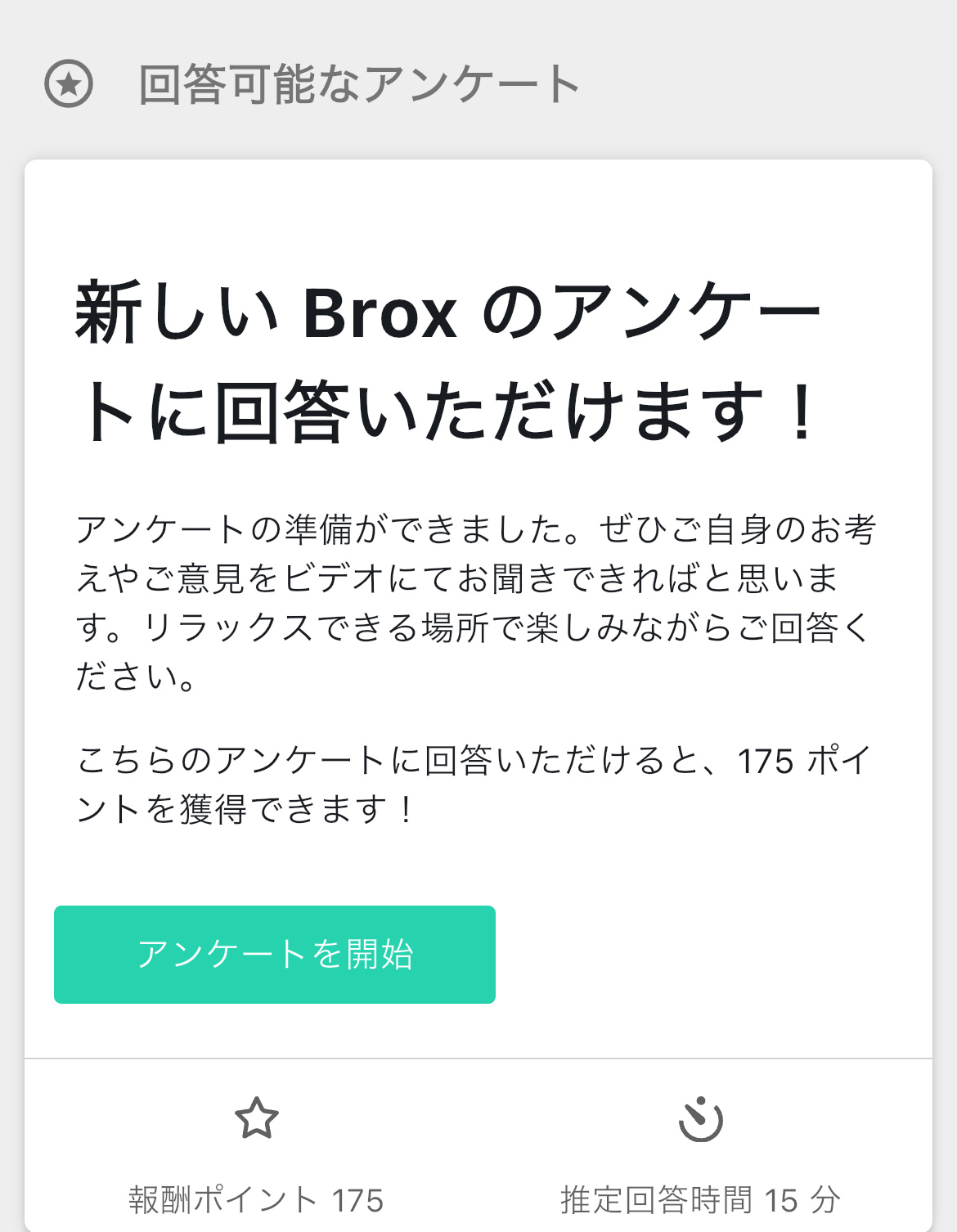This screenshot has height=1232, width=957.
Task: Tap the アンケートを開始 button
Action: click(x=275, y=954)
